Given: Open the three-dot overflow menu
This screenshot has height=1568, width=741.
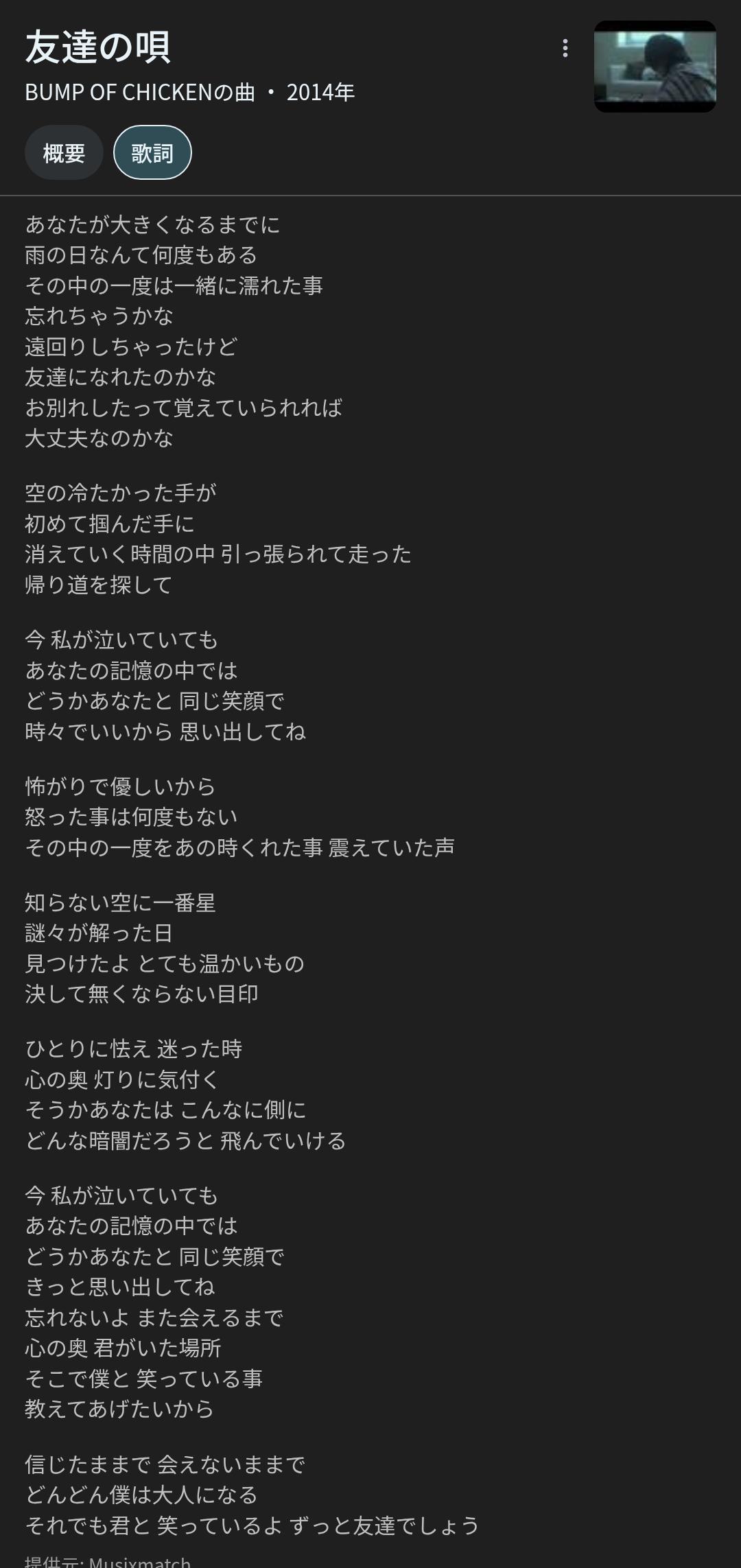Looking at the screenshot, I should click(x=565, y=48).
